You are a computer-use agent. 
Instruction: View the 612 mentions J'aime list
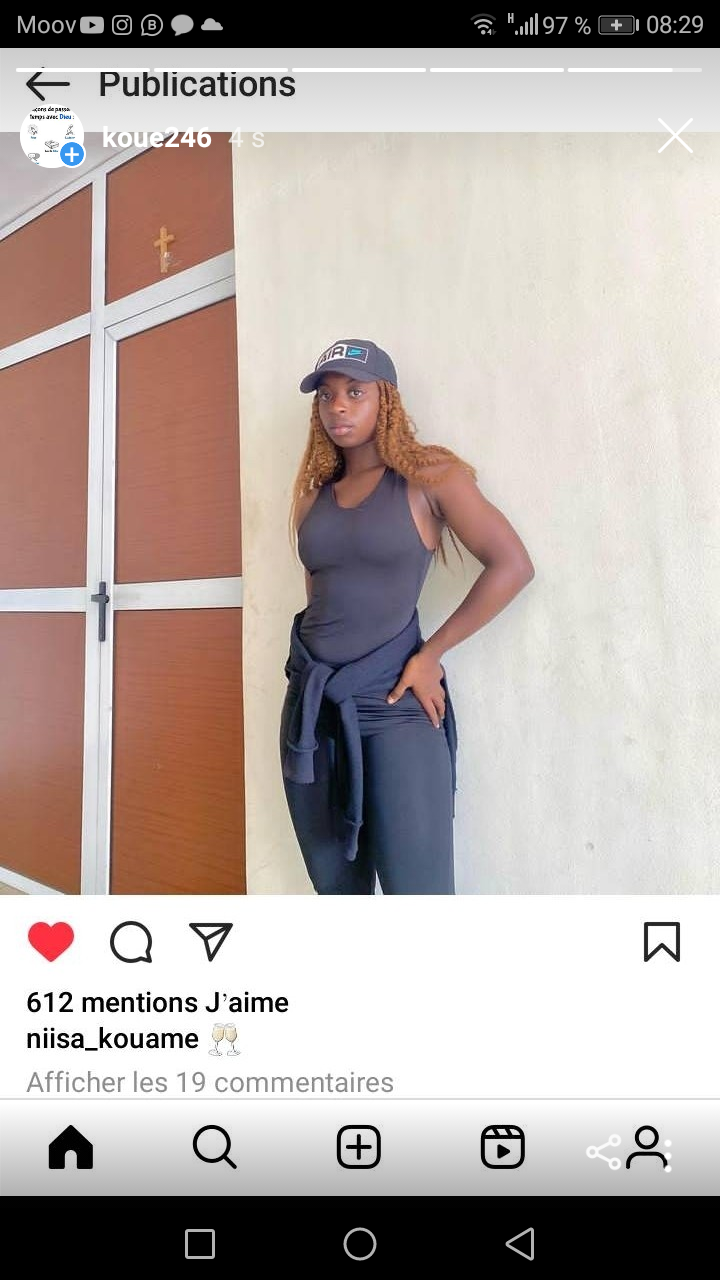(x=157, y=1002)
